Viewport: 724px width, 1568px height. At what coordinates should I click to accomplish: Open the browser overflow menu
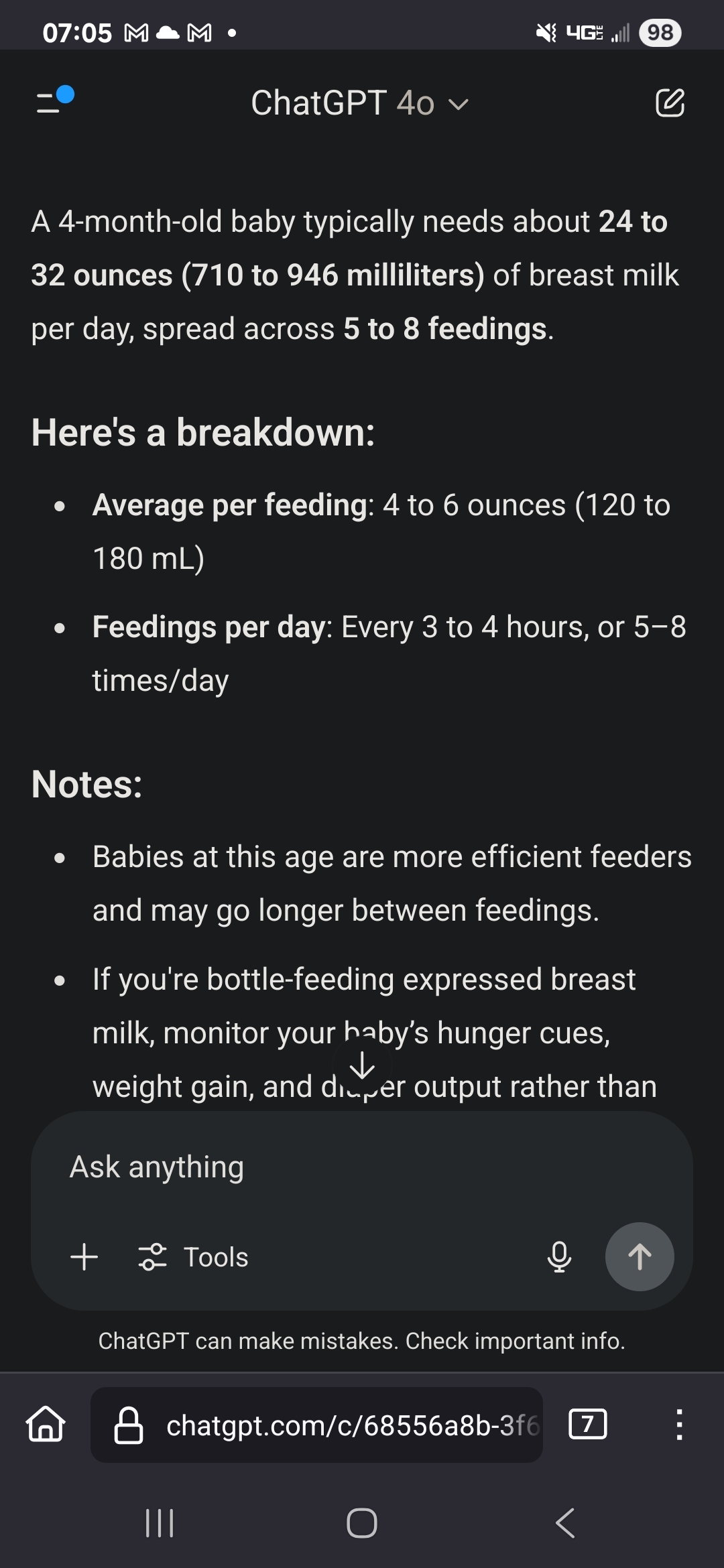679,1424
